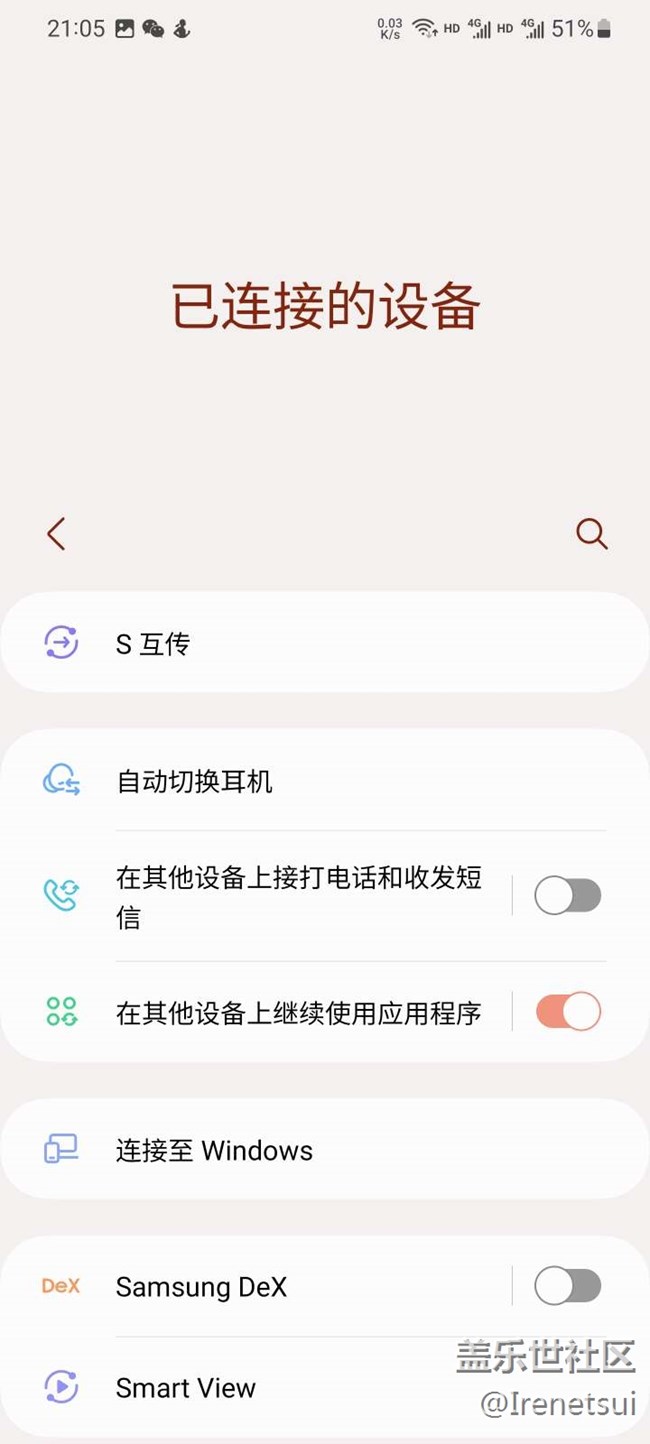Open the S 互传 row
The height and width of the screenshot is (1444, 650).
click(325, 643)
